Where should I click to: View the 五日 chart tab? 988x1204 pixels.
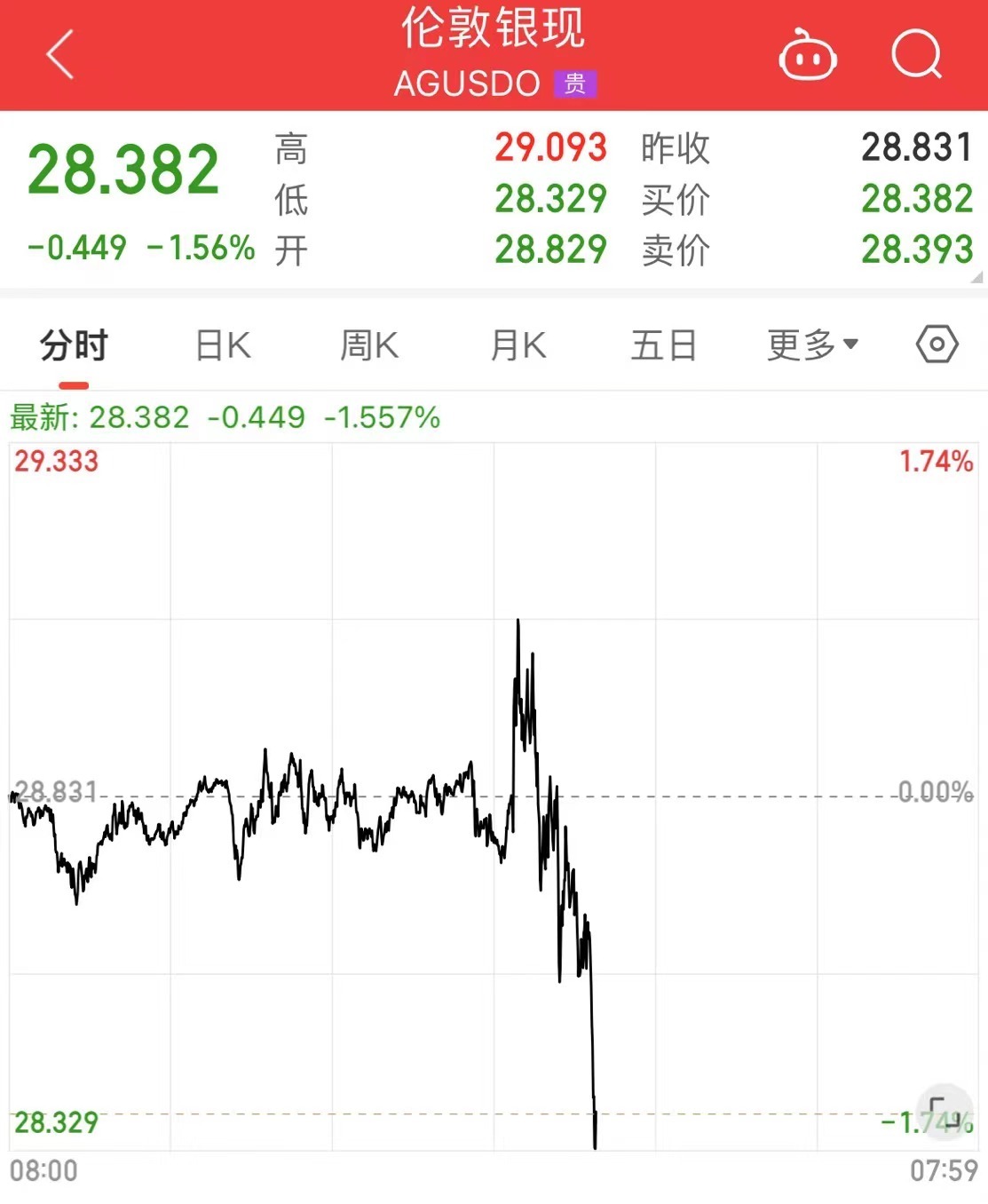(663, 345)
